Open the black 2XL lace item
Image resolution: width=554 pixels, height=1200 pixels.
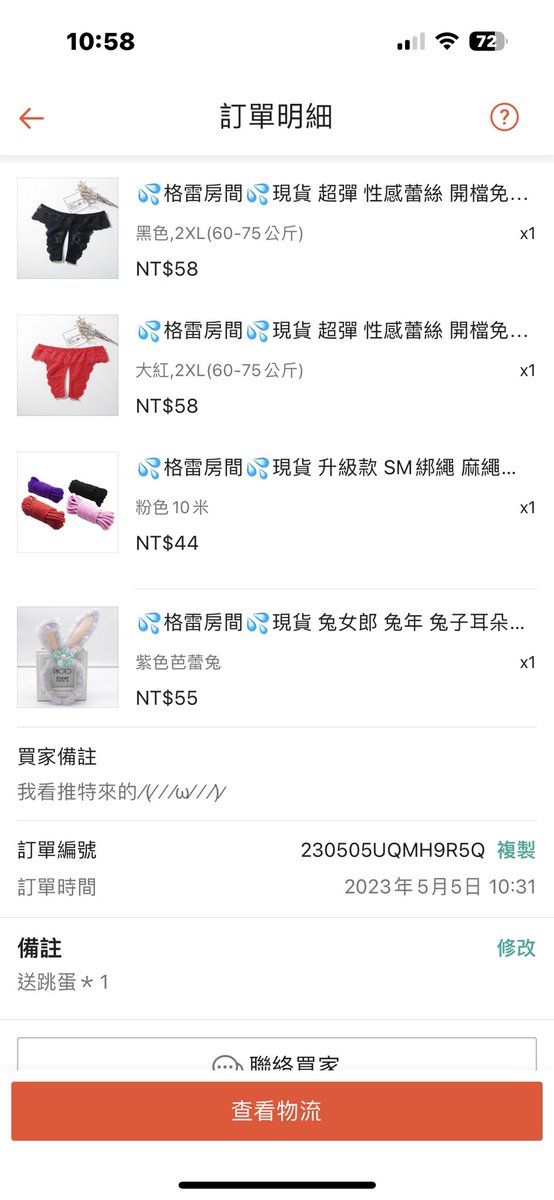click(x=277, y=228)
